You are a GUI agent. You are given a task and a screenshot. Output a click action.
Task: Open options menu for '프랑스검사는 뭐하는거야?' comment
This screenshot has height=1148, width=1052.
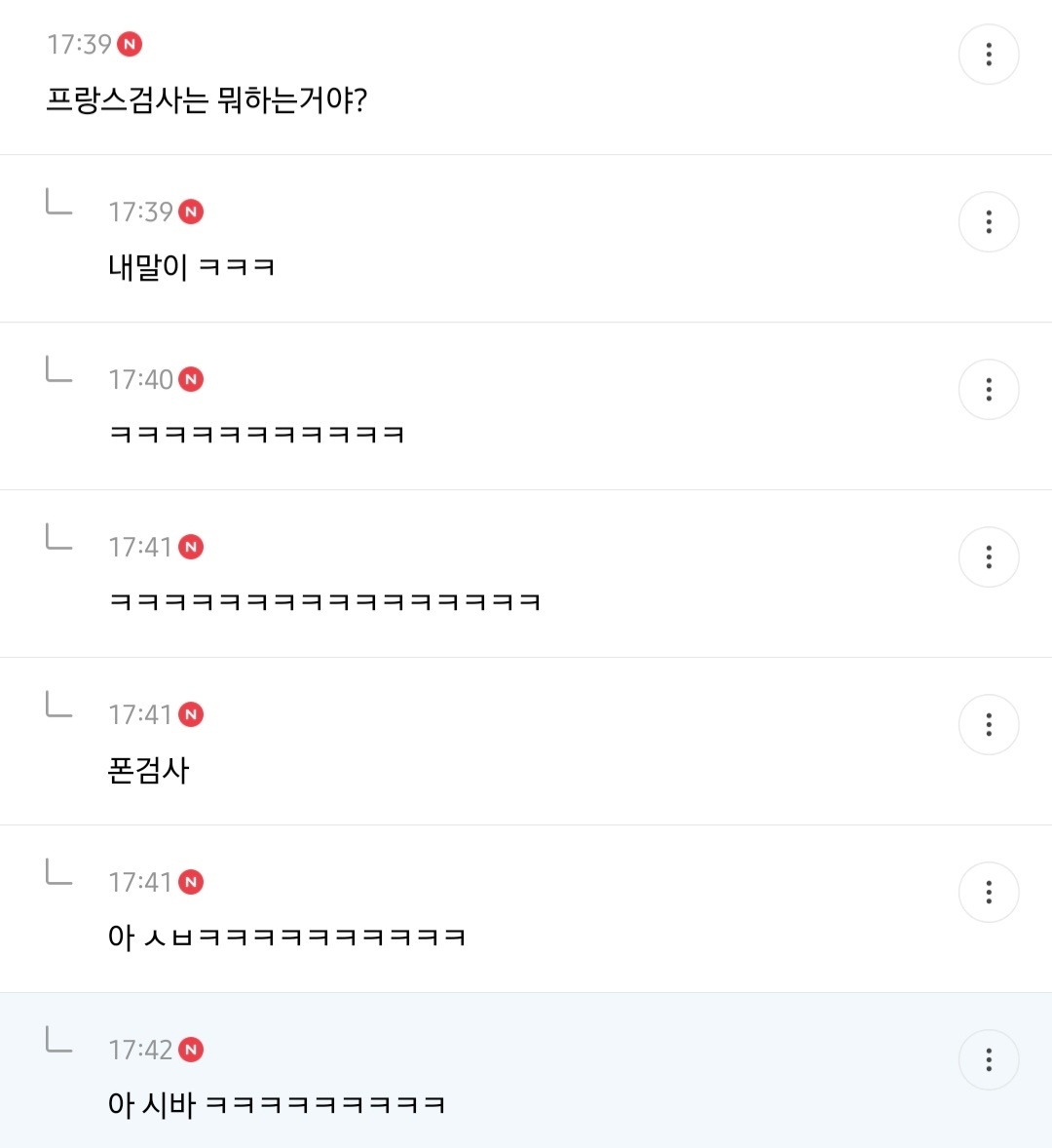coord(989,55)
